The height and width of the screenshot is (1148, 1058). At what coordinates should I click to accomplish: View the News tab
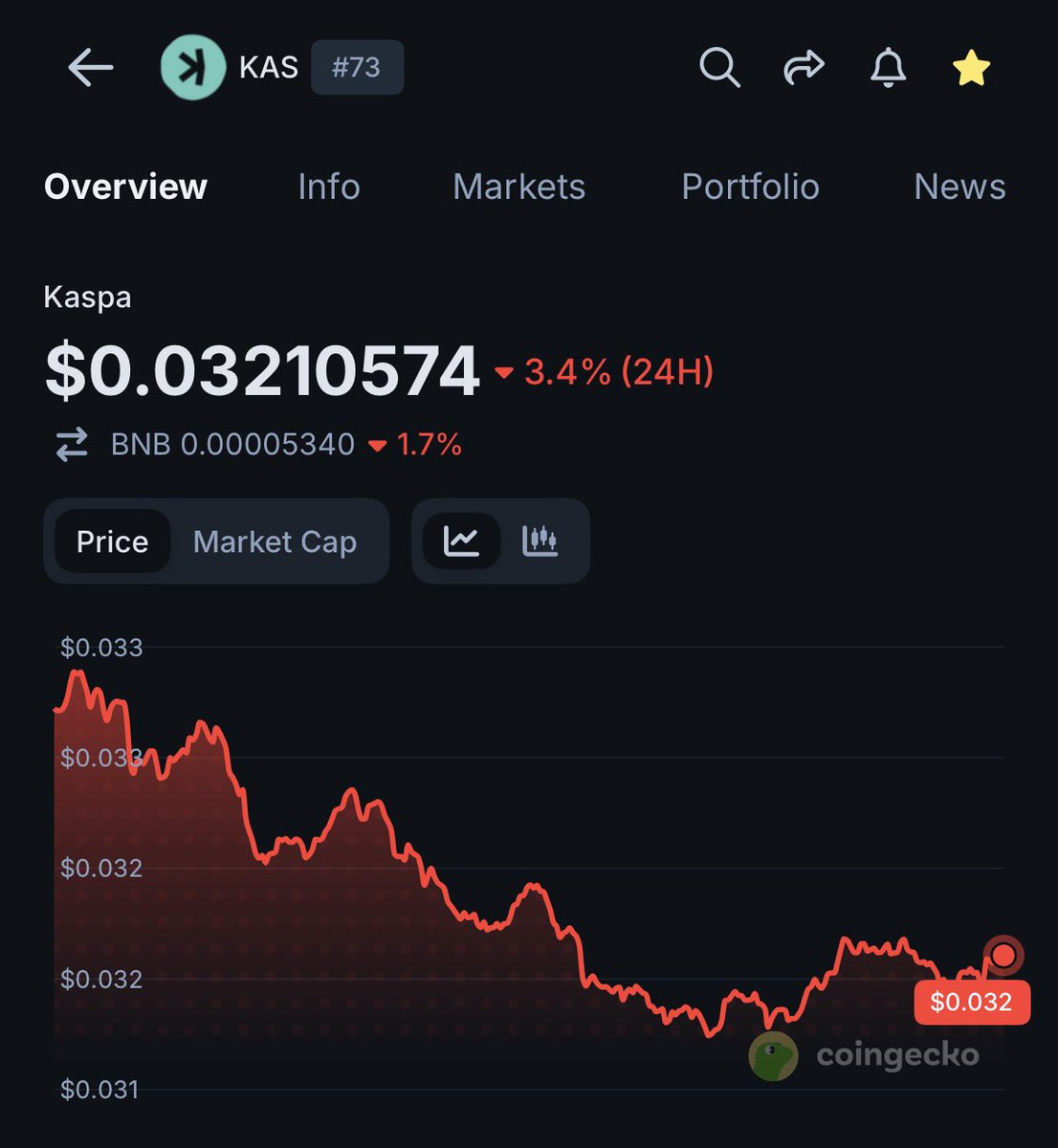coord(959,187)
